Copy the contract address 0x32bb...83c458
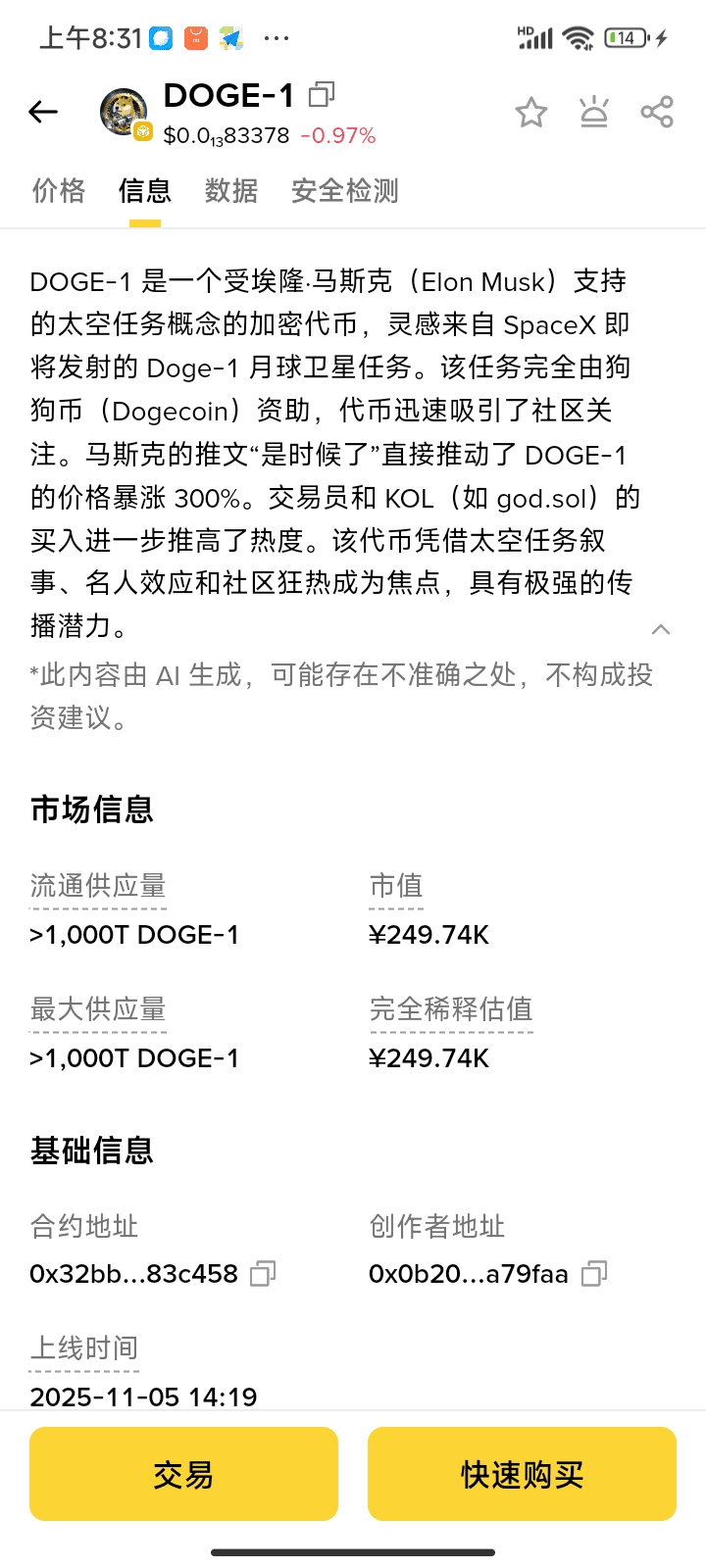 tap(263, 1273)
